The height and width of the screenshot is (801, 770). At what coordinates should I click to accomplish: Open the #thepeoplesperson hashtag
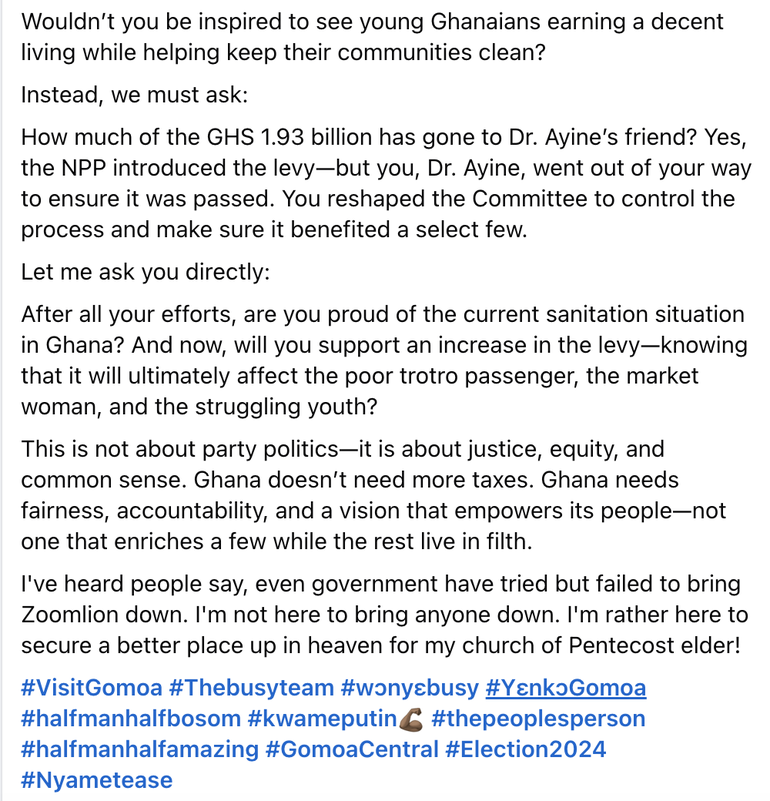pos(538,719)
